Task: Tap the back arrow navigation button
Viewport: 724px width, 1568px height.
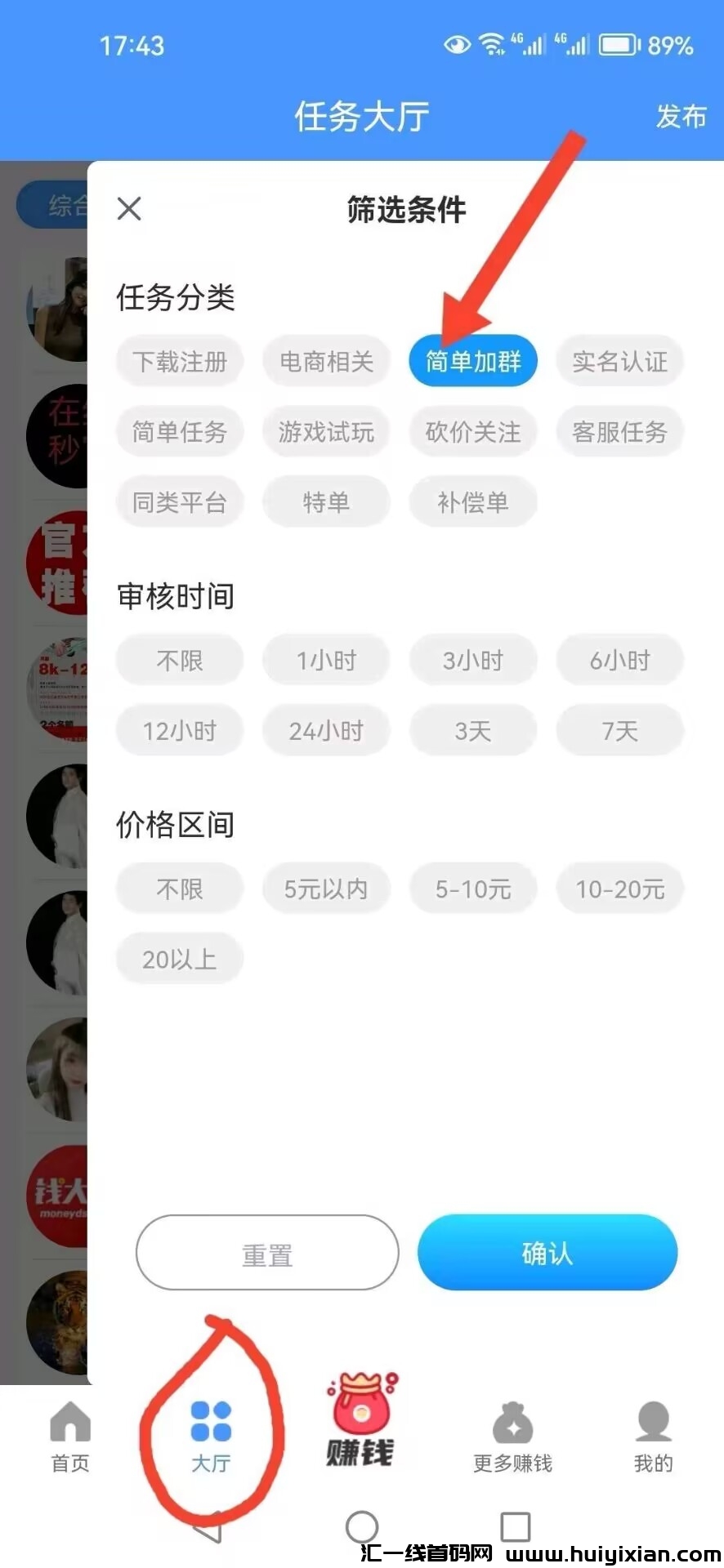Action: 208,1529
